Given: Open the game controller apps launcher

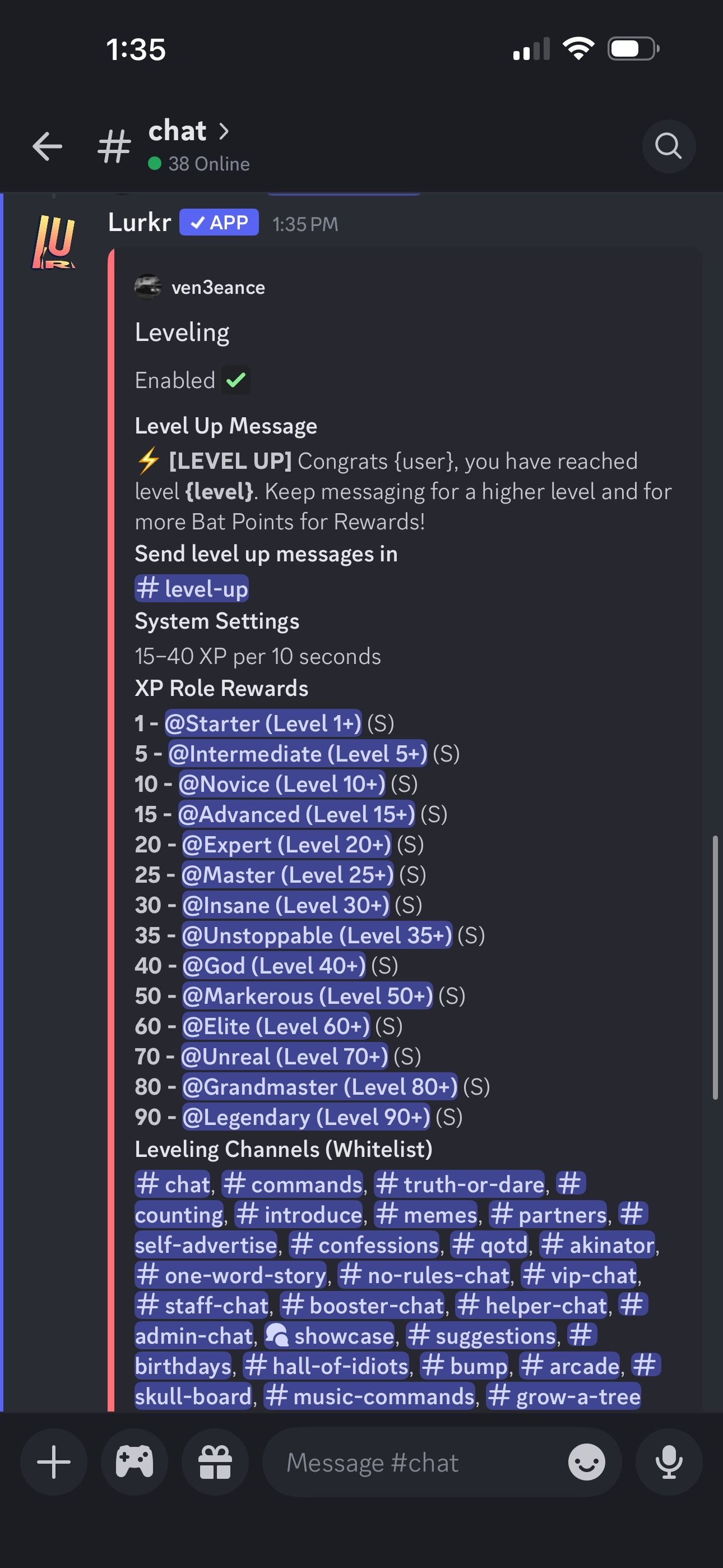Looking at the screenshot, I should pos(135,1462).
